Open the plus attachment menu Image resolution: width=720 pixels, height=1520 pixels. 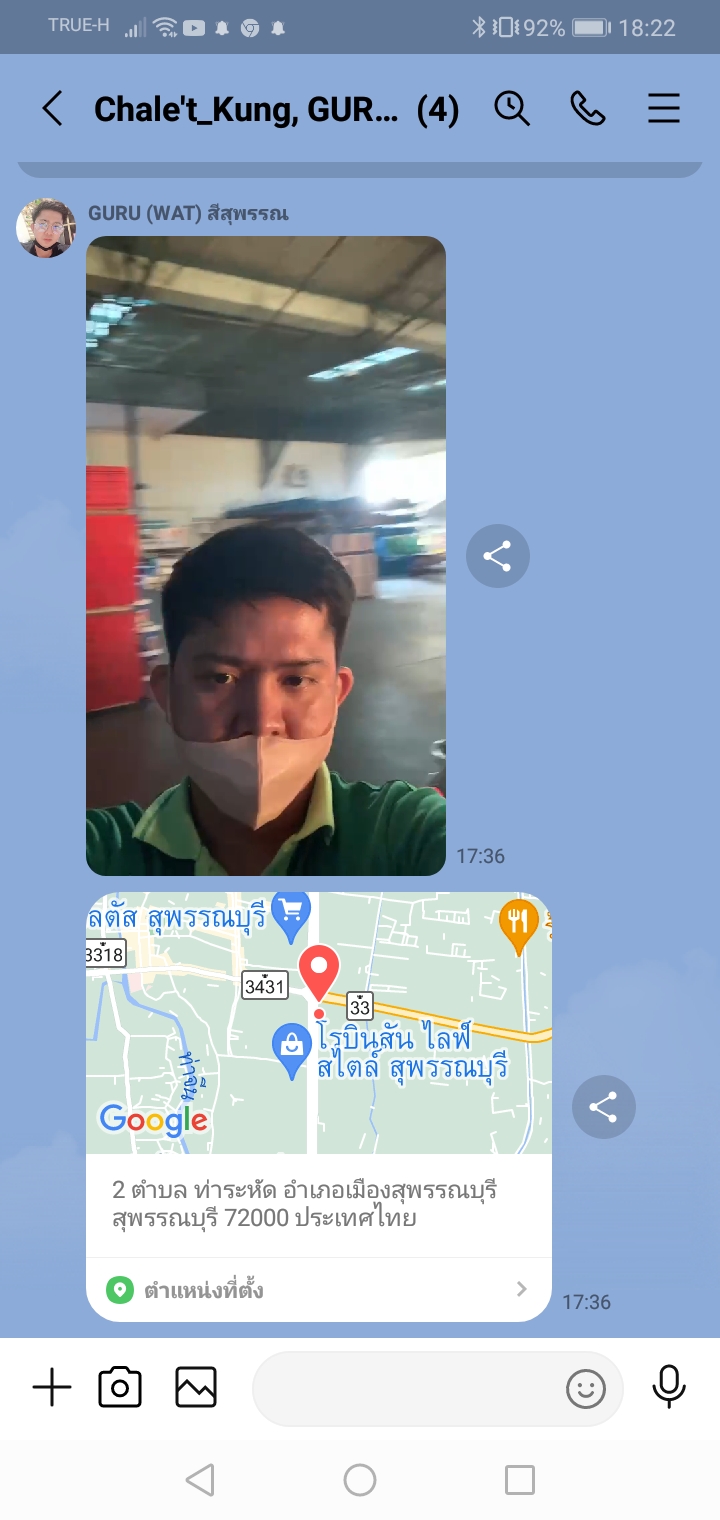[52, 1387]
